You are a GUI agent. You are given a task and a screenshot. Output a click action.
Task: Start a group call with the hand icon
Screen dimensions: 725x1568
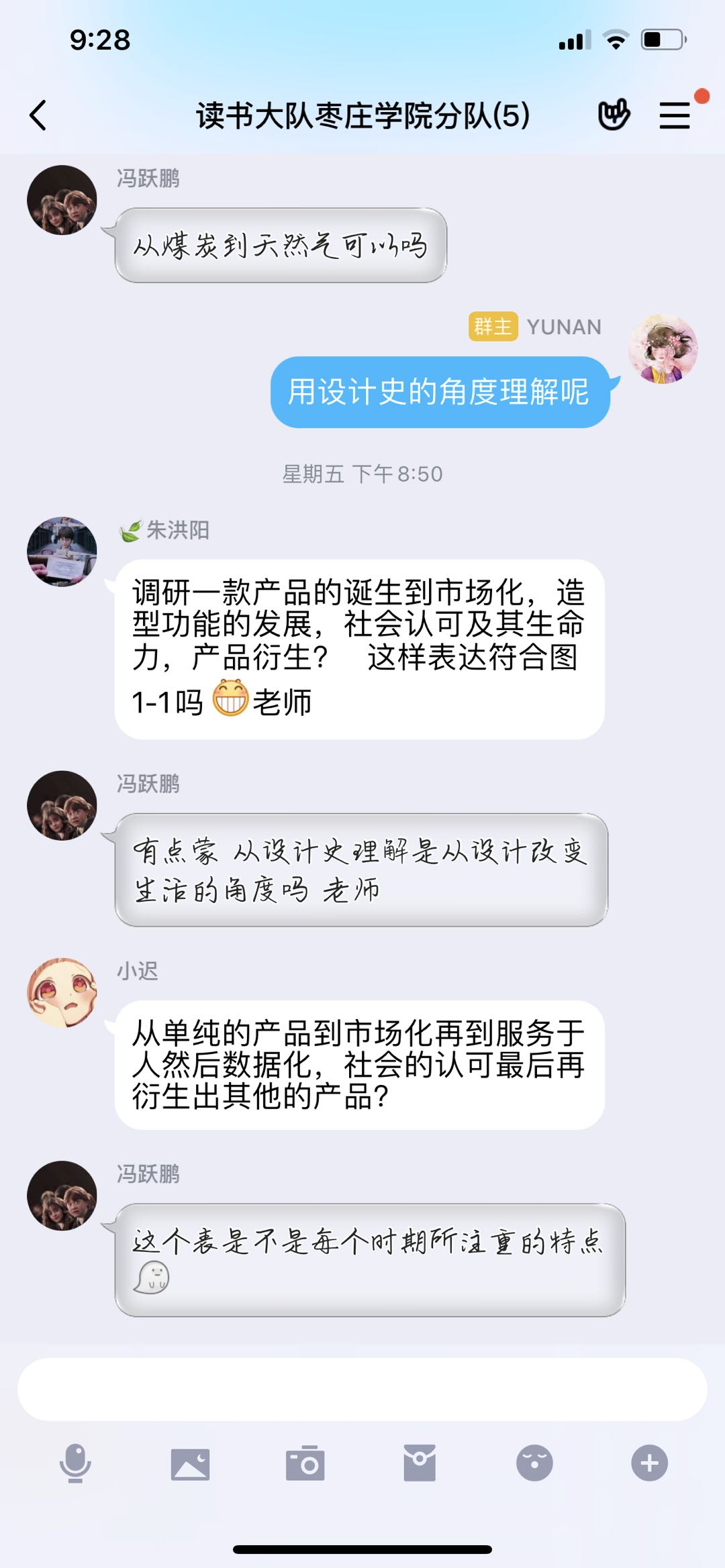[x=615, y=114]
